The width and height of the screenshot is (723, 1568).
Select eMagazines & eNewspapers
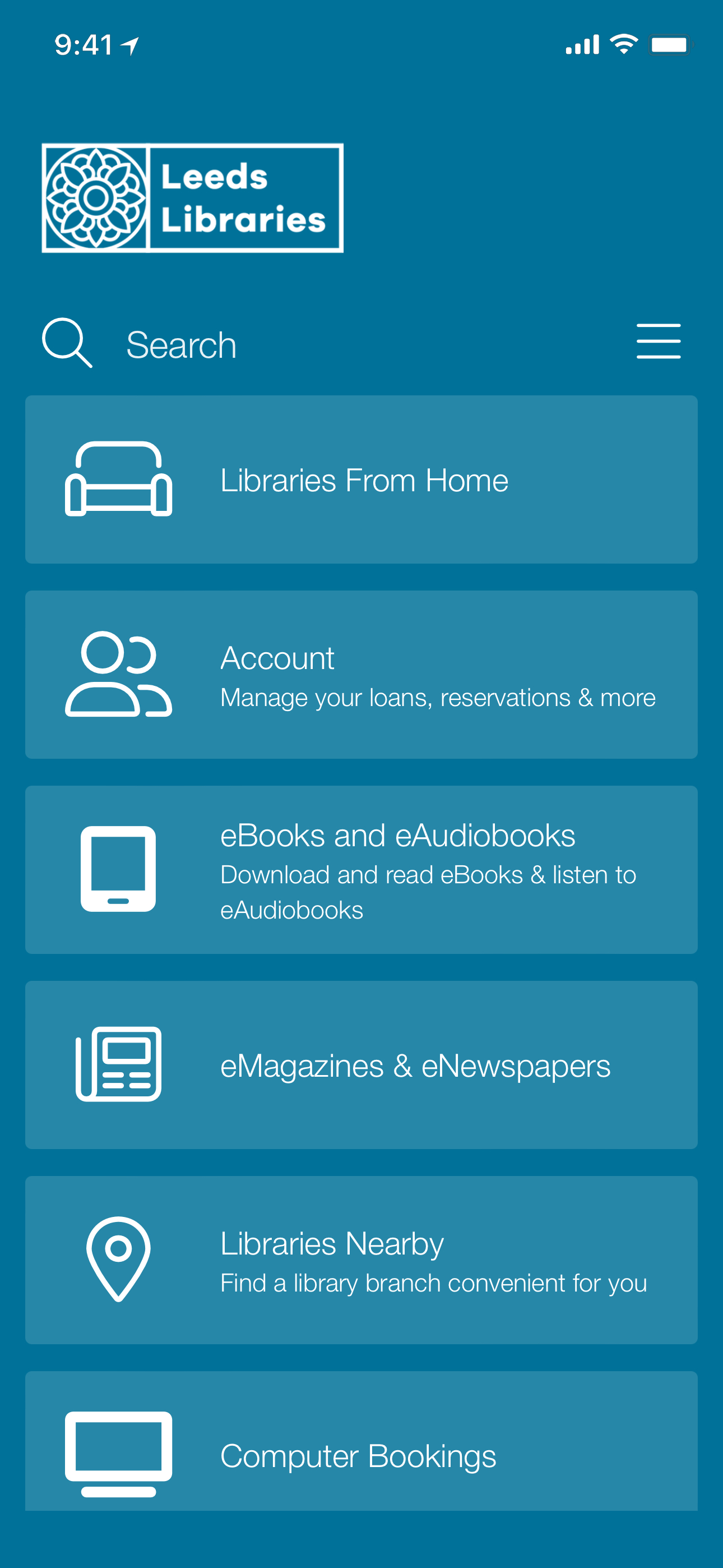tap(361, 1064)
